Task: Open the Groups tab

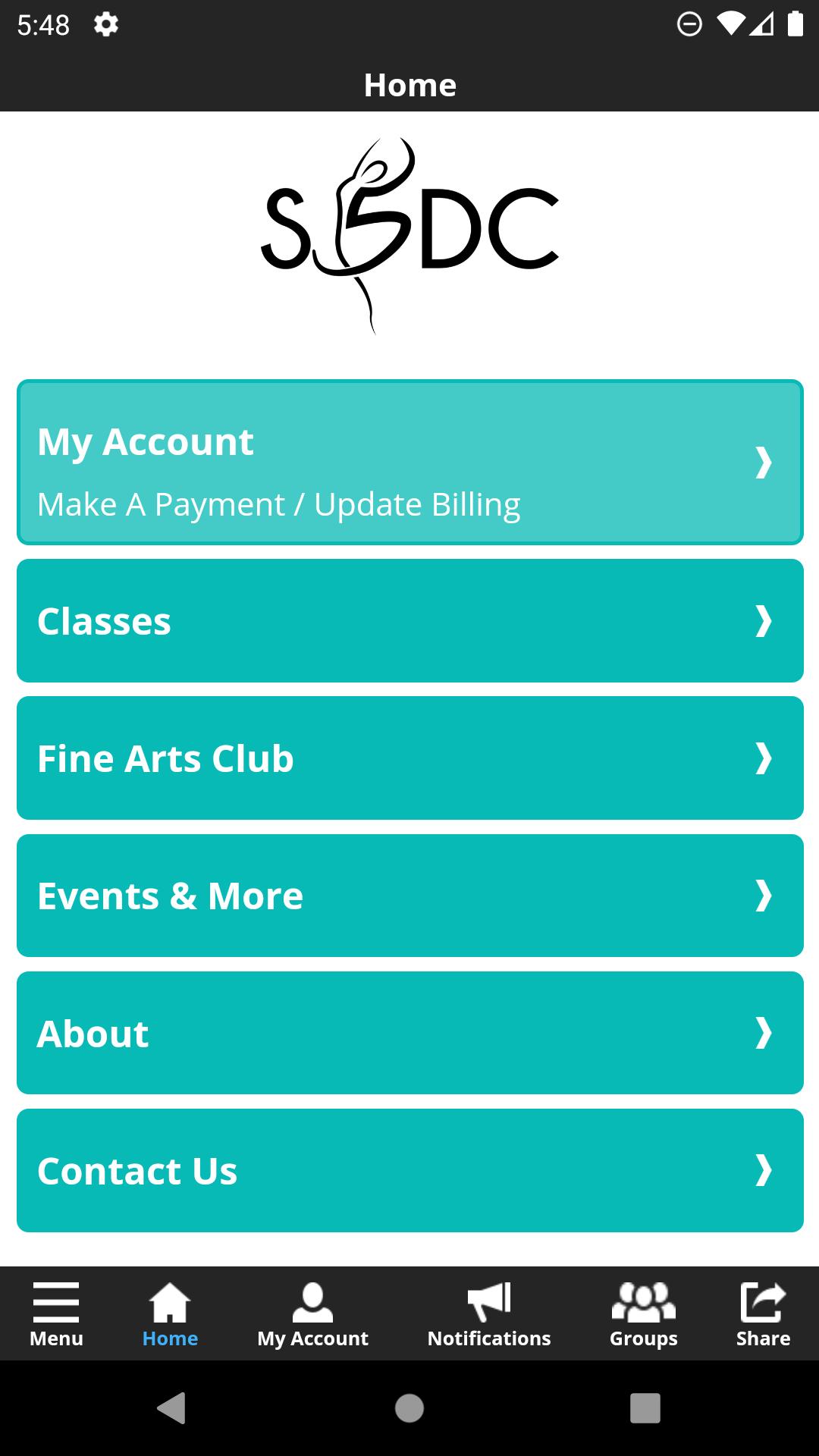Action: (643, 1313)
